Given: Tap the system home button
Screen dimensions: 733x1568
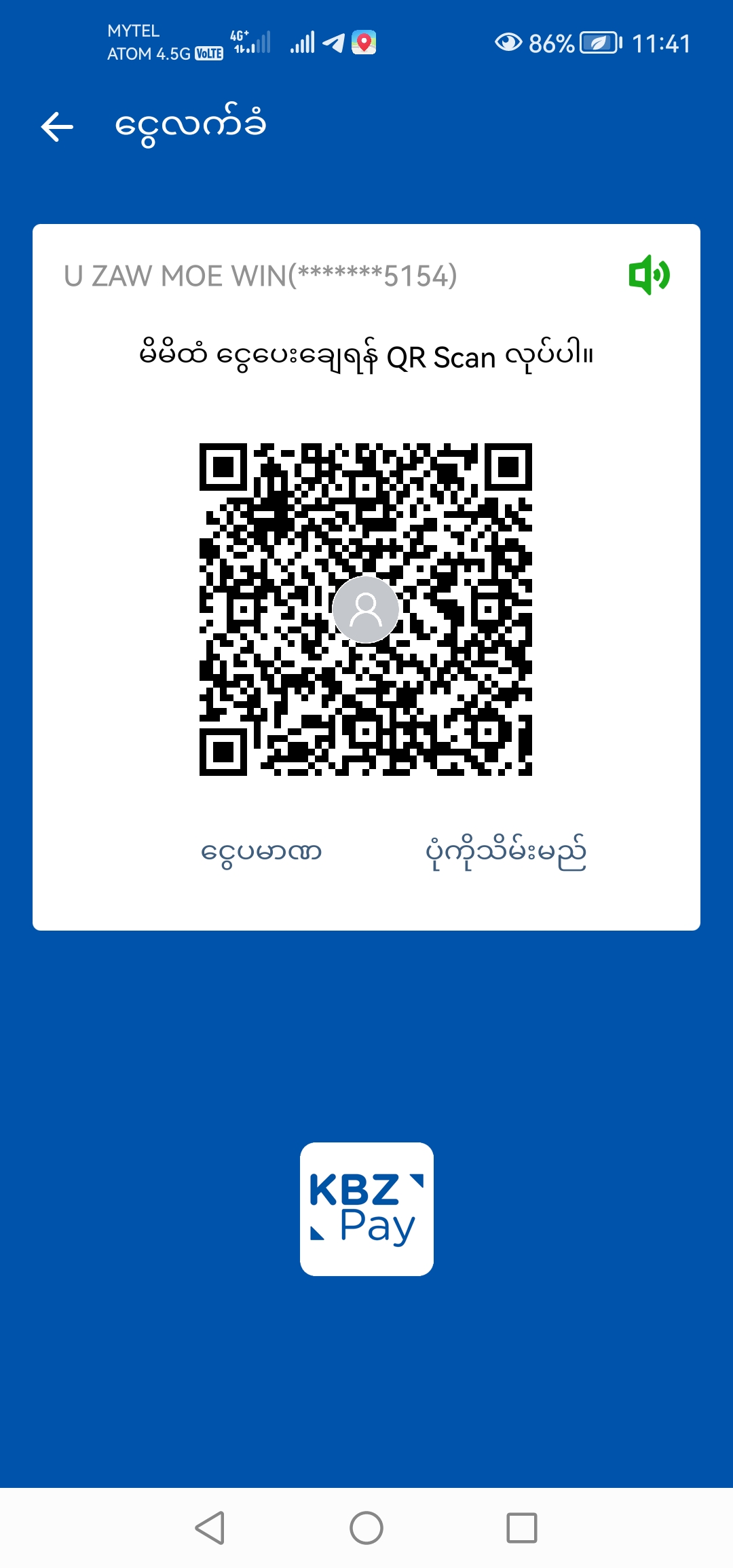Looking at the screenshot, I should [366, 1528].
